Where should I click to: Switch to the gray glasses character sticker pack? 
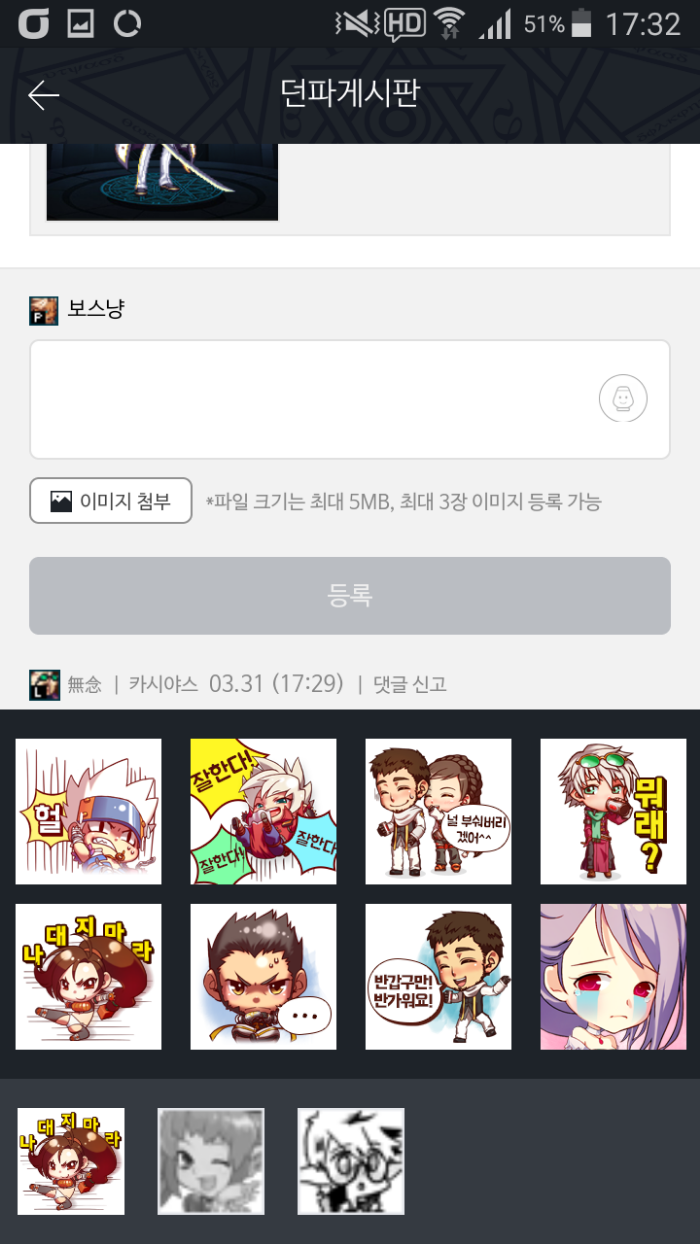[x=351, y=1161]
